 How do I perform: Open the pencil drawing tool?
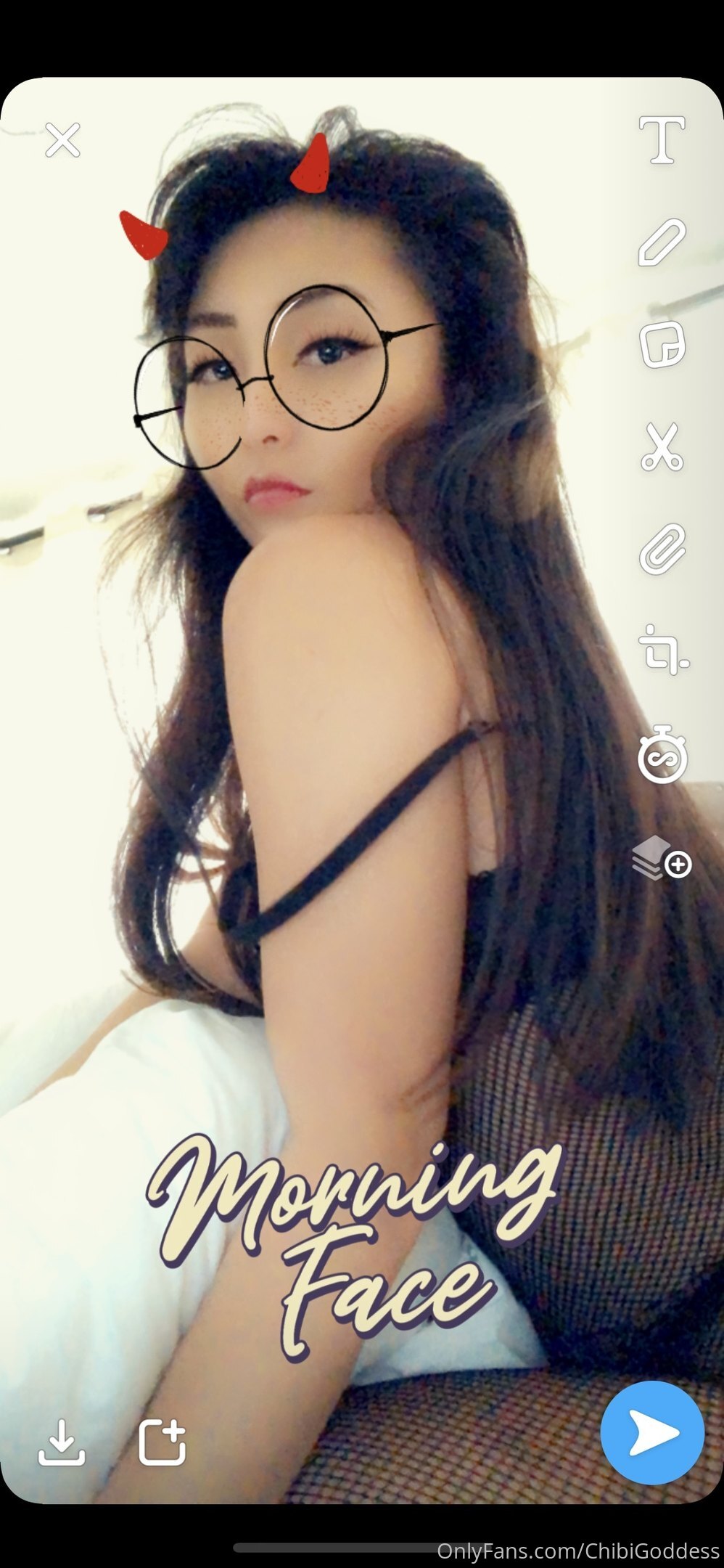[662, 242]
